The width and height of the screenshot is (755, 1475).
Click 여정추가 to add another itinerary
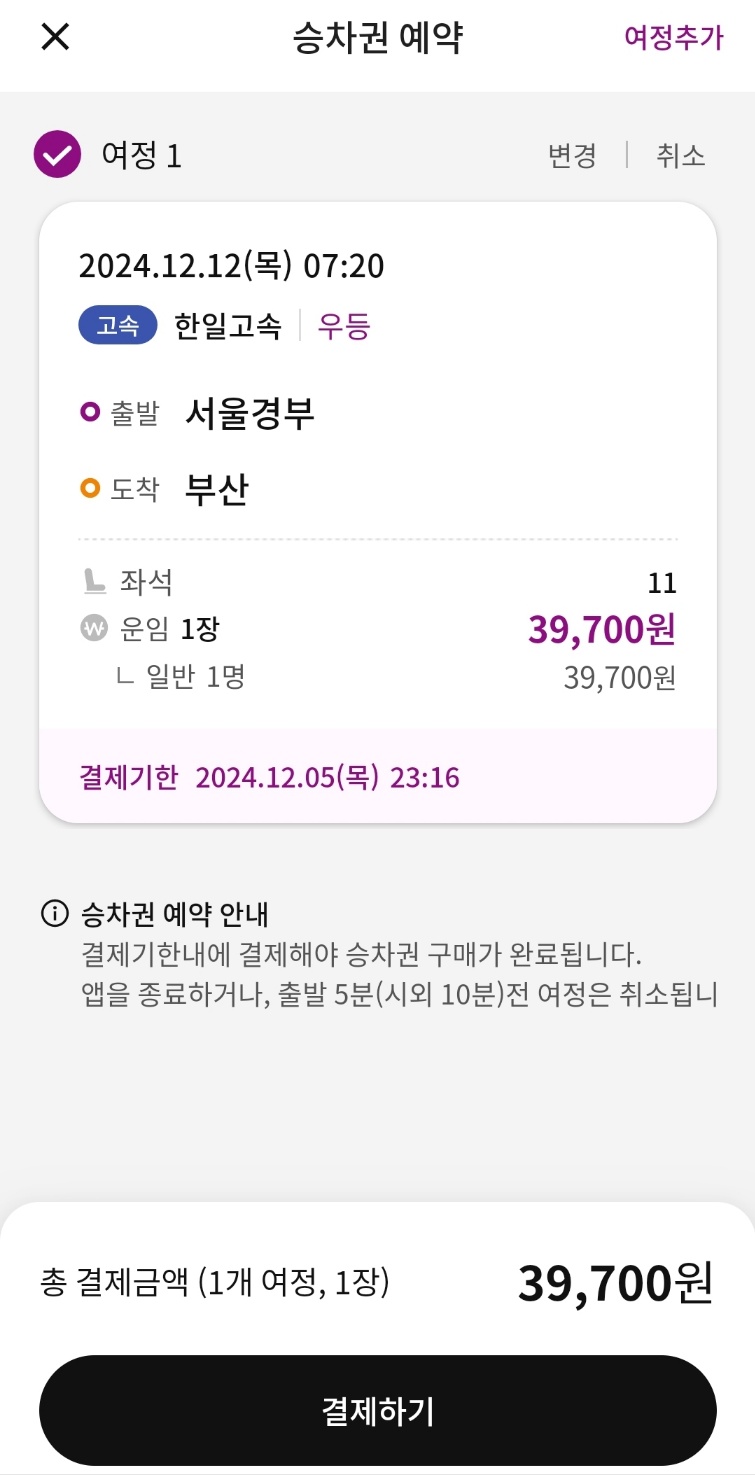(675, 36)
